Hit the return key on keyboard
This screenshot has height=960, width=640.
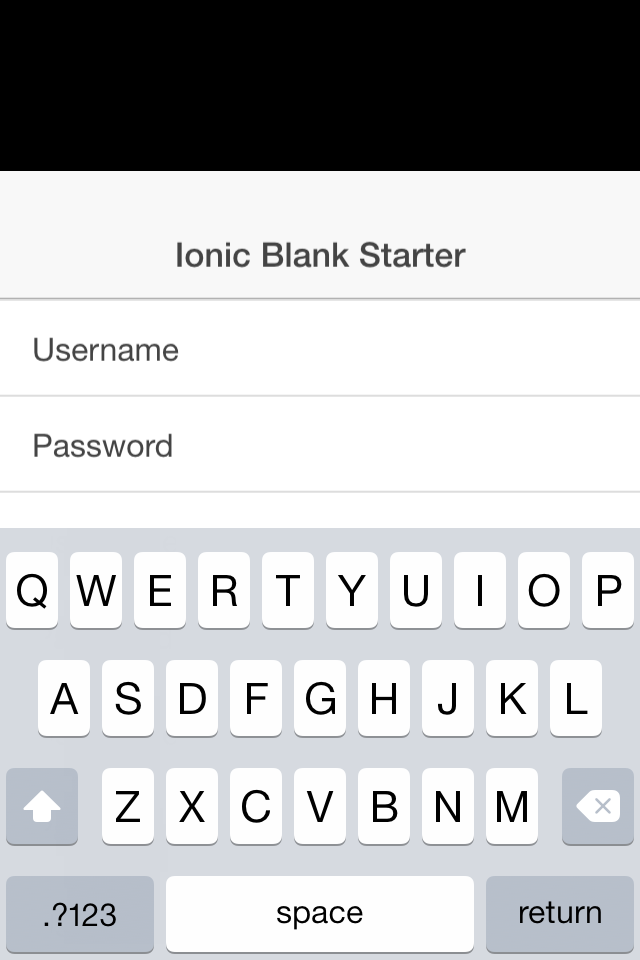(x=559, y=913)
